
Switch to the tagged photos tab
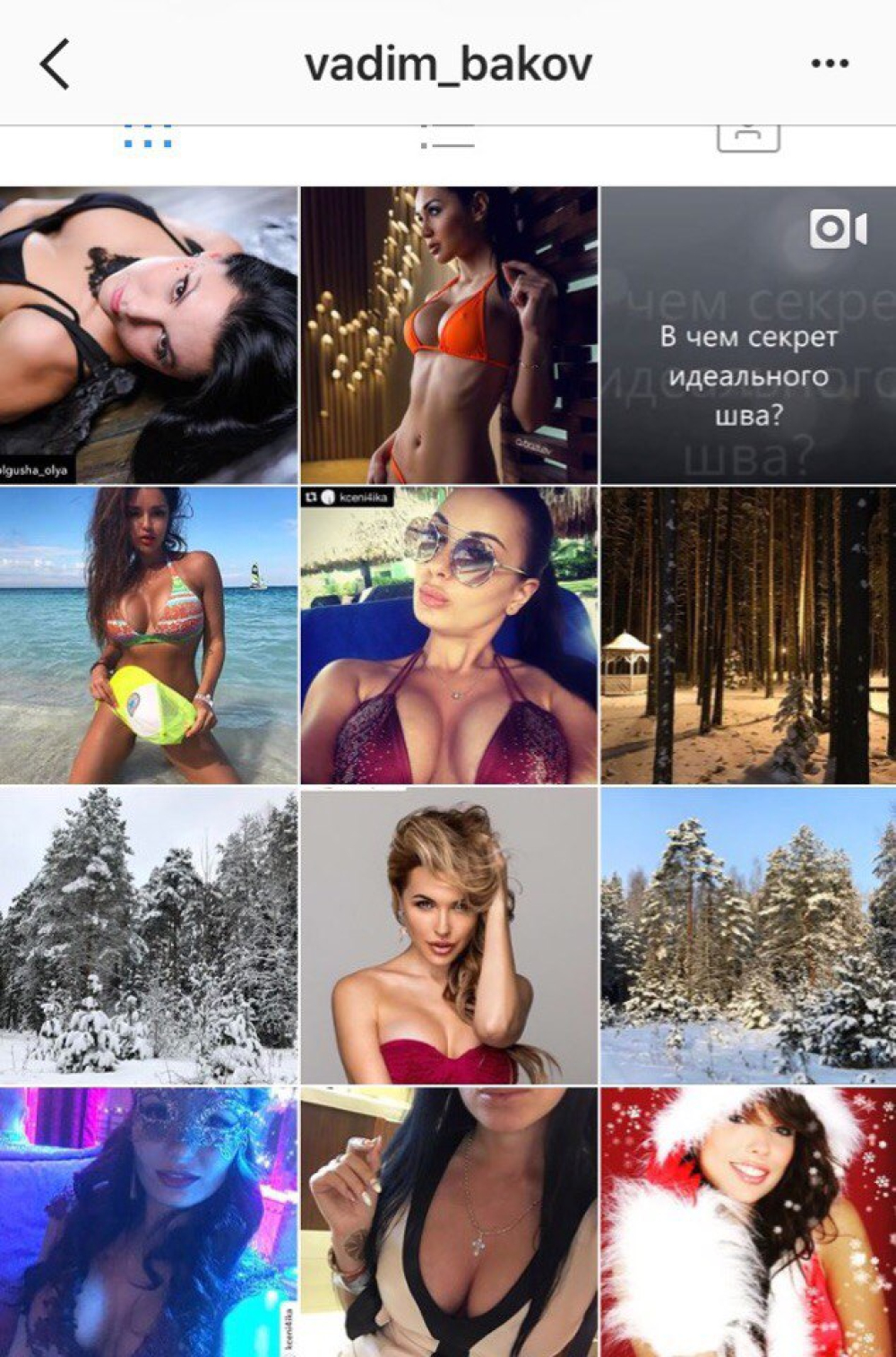[x=748, y=139]
